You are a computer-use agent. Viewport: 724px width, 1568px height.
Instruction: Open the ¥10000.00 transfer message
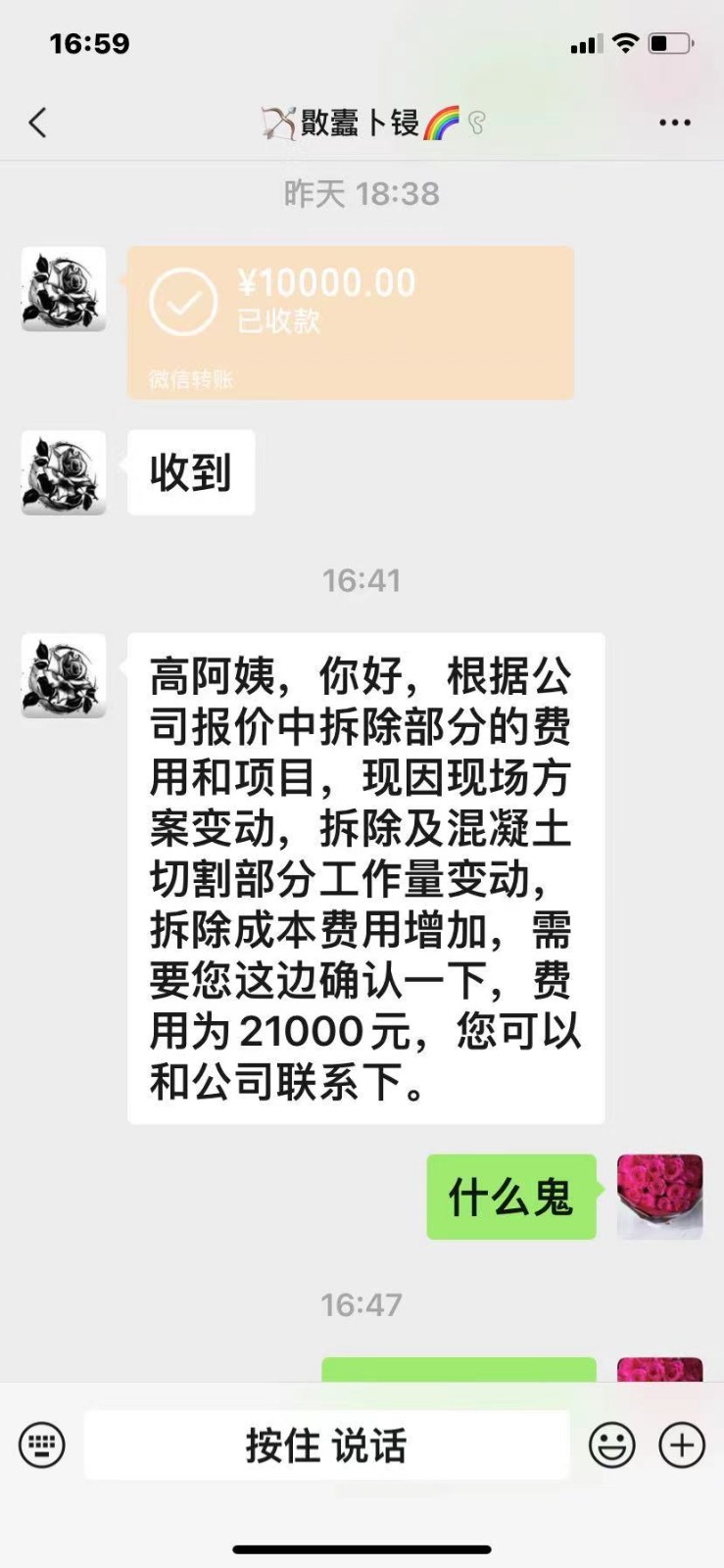coord(350,322)
